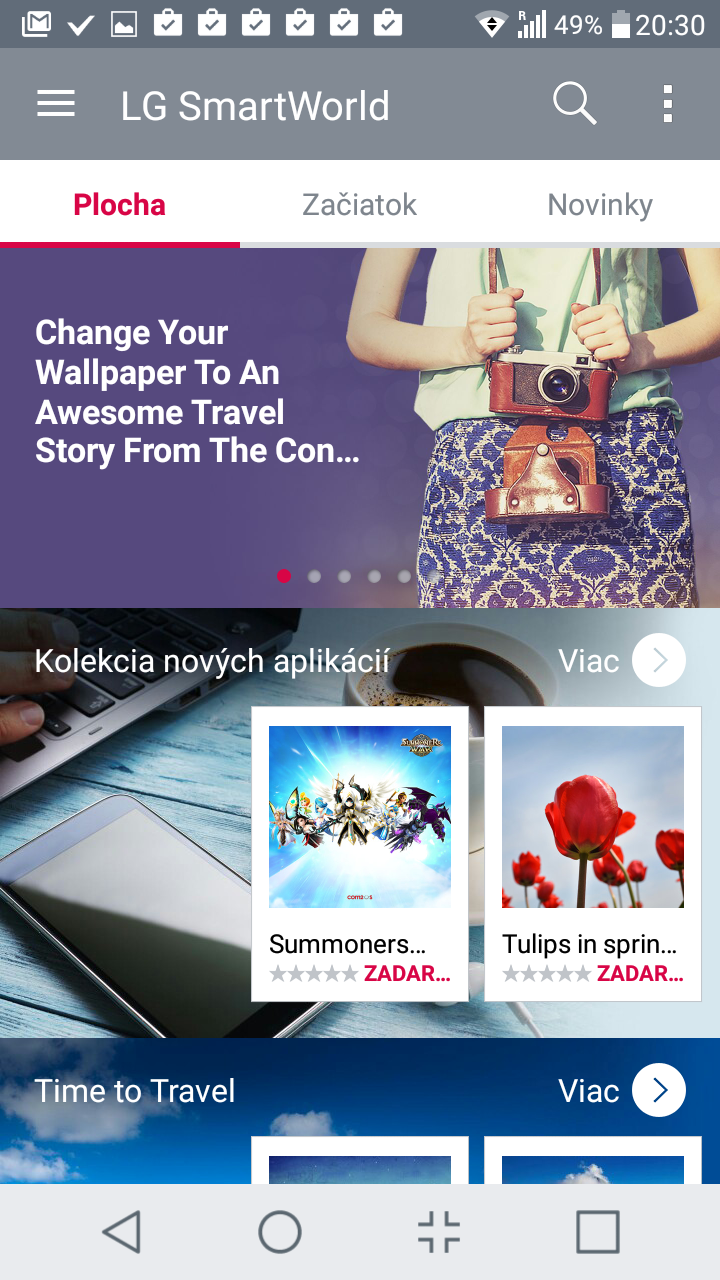720x1280 pixels.
Task: Tap Viac arrow for Time to Travel
Action: tap(659, 1091)
